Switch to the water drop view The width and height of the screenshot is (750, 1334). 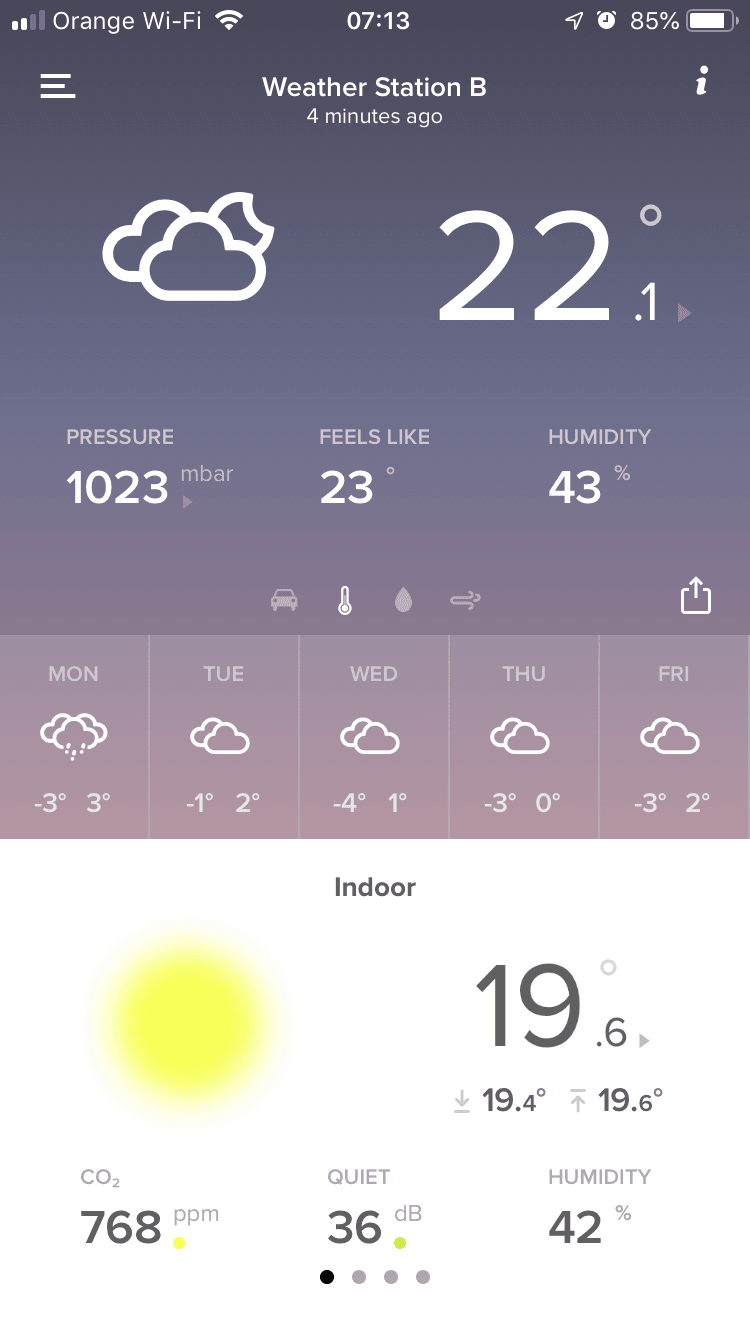pyautogui.click(x=403, y=600)
